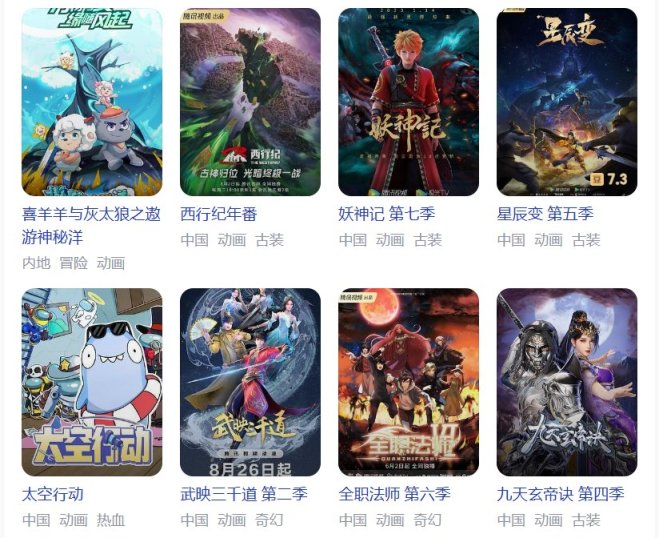Open the 太空行动 anime poster
The image size is (659, 538).
[92, 382]
